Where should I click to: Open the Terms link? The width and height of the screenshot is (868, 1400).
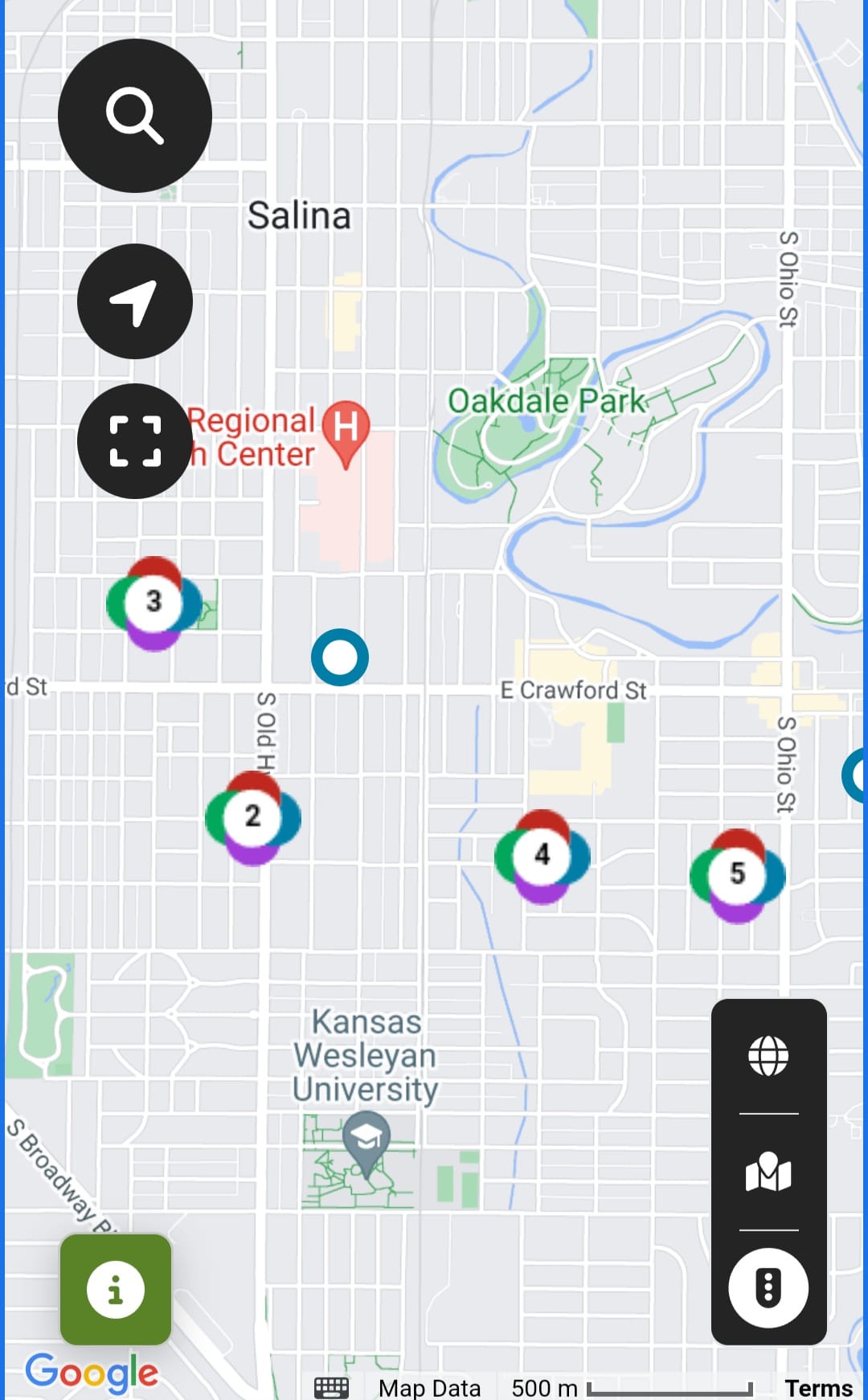818,1388
